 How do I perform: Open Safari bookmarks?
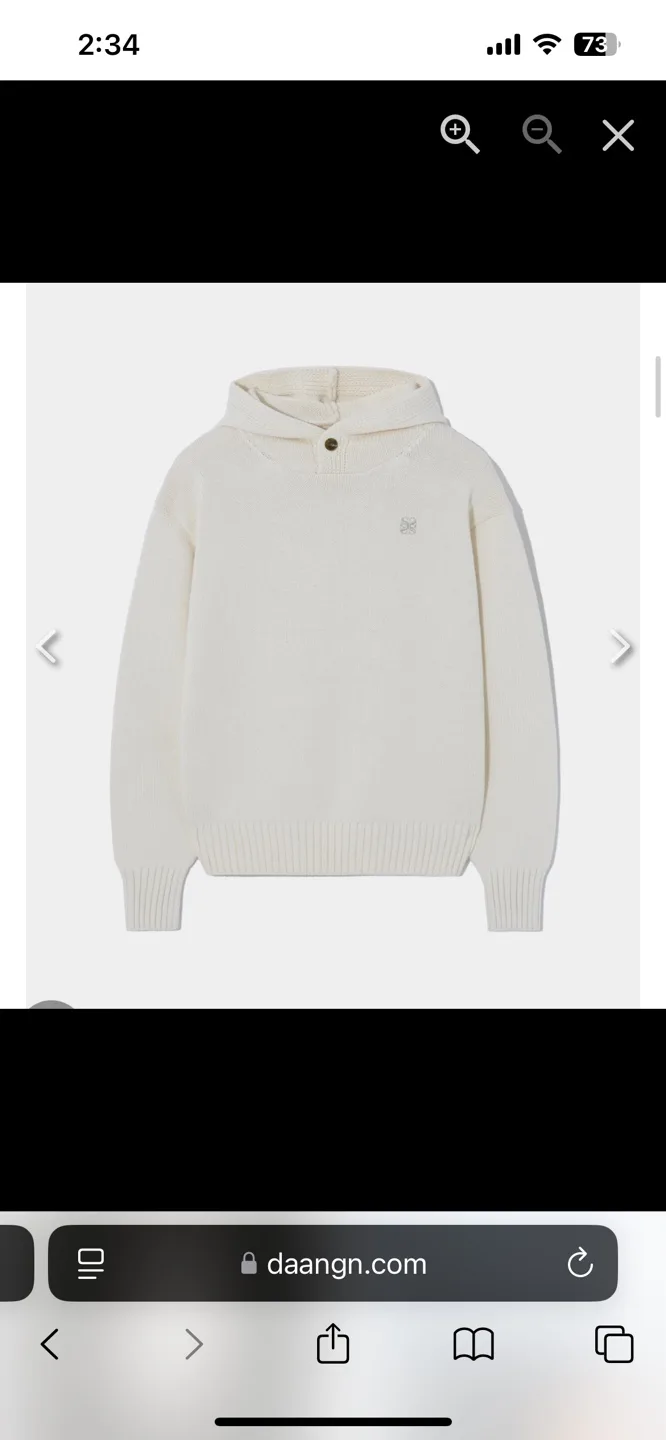473,1344
